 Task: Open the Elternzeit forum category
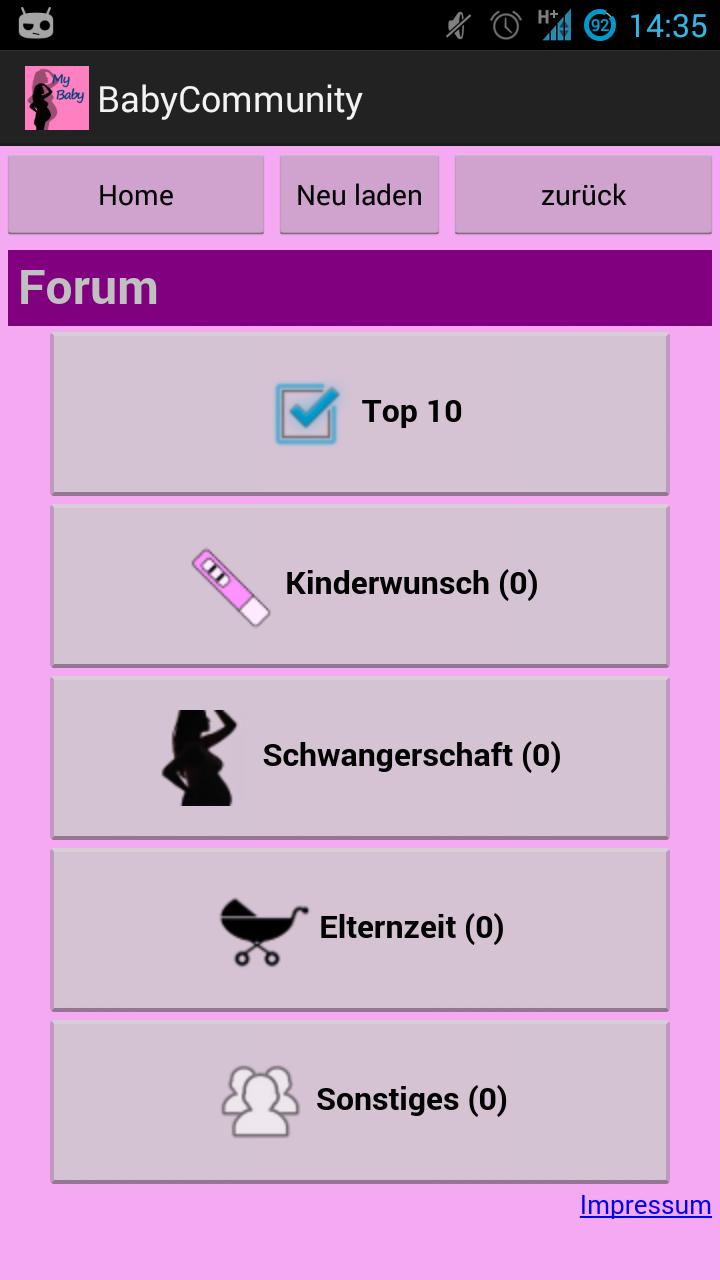coord(360,928)
